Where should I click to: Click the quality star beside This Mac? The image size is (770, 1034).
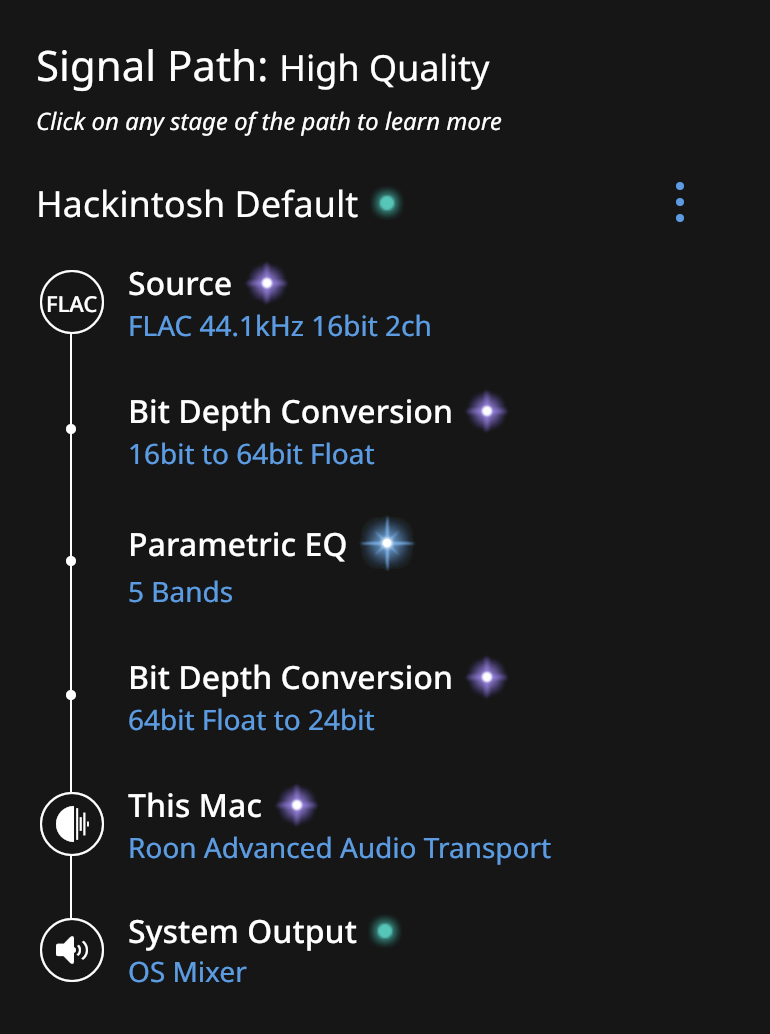coord(295,805)
